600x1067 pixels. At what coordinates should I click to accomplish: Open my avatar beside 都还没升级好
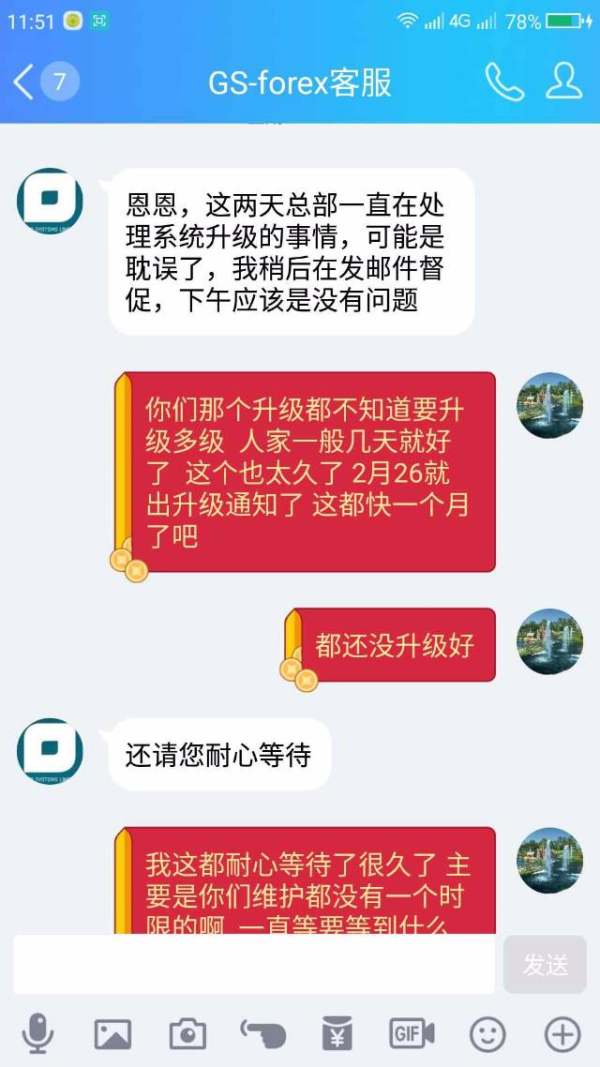tap(549, 641)
